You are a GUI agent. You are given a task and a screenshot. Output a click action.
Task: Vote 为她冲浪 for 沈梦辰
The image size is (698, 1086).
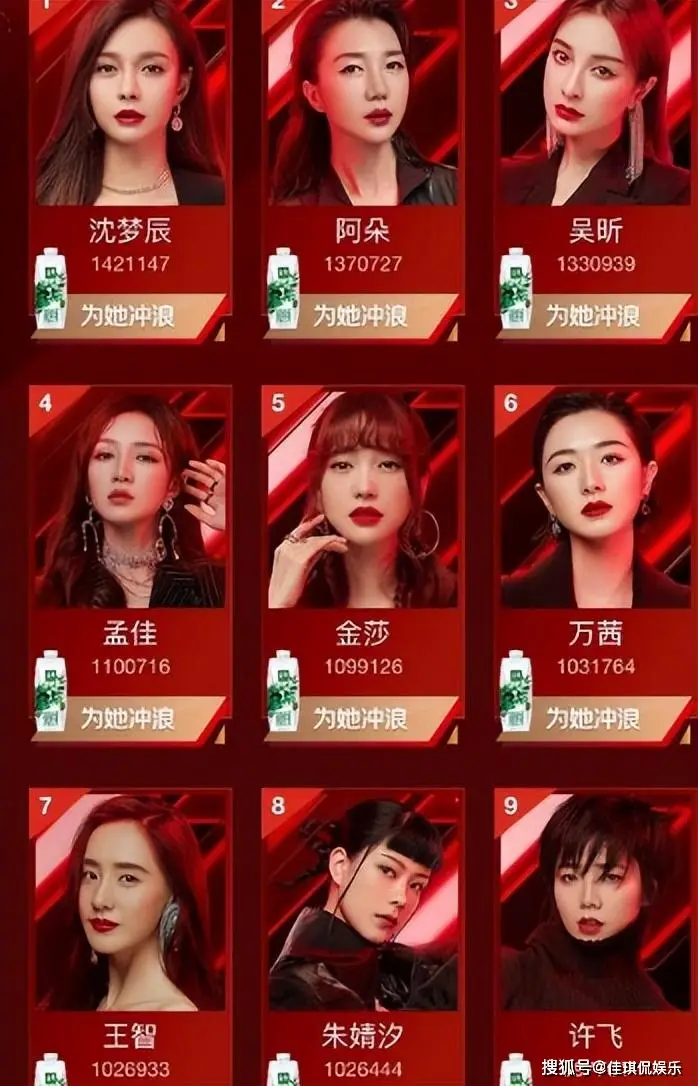128,316
